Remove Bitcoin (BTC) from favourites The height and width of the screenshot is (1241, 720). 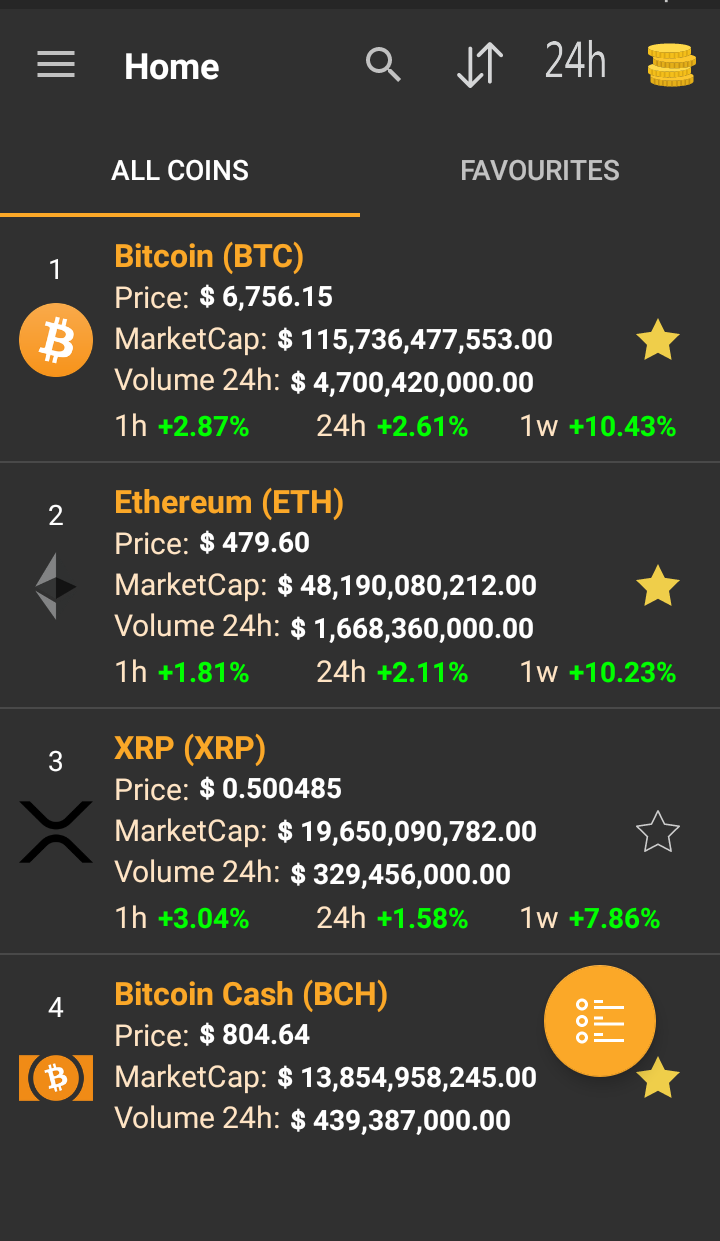[658, 341]
